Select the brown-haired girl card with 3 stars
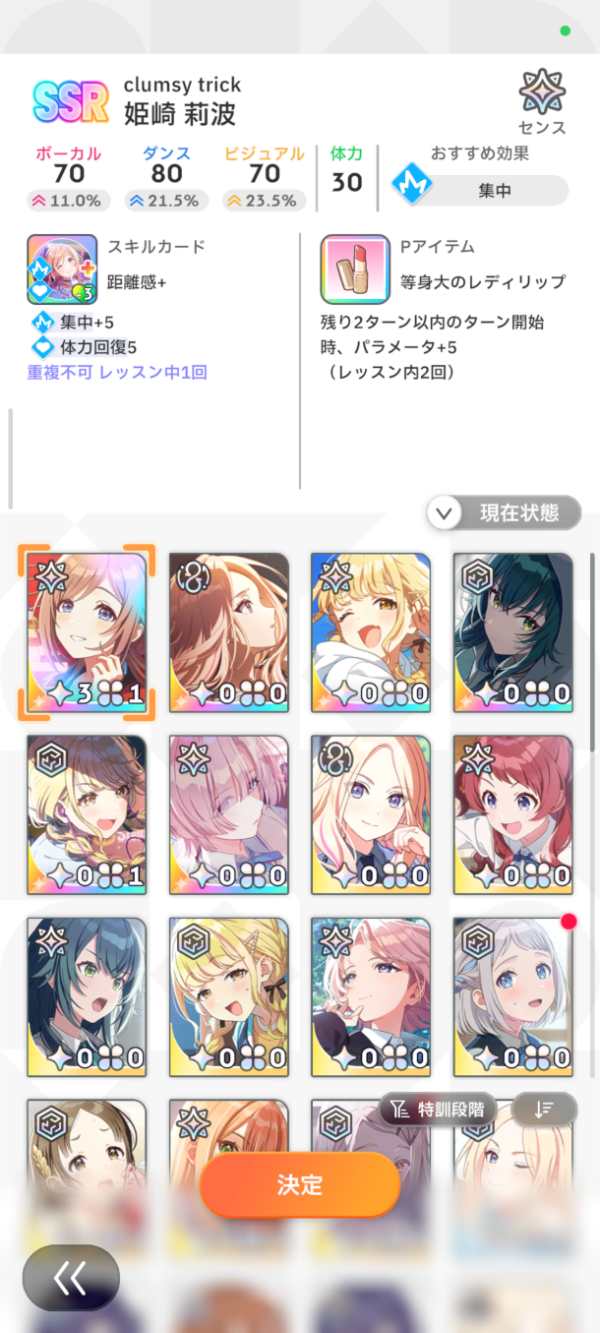The width and height of the screenshot is (600, 1333). click(x=86, y=632)
